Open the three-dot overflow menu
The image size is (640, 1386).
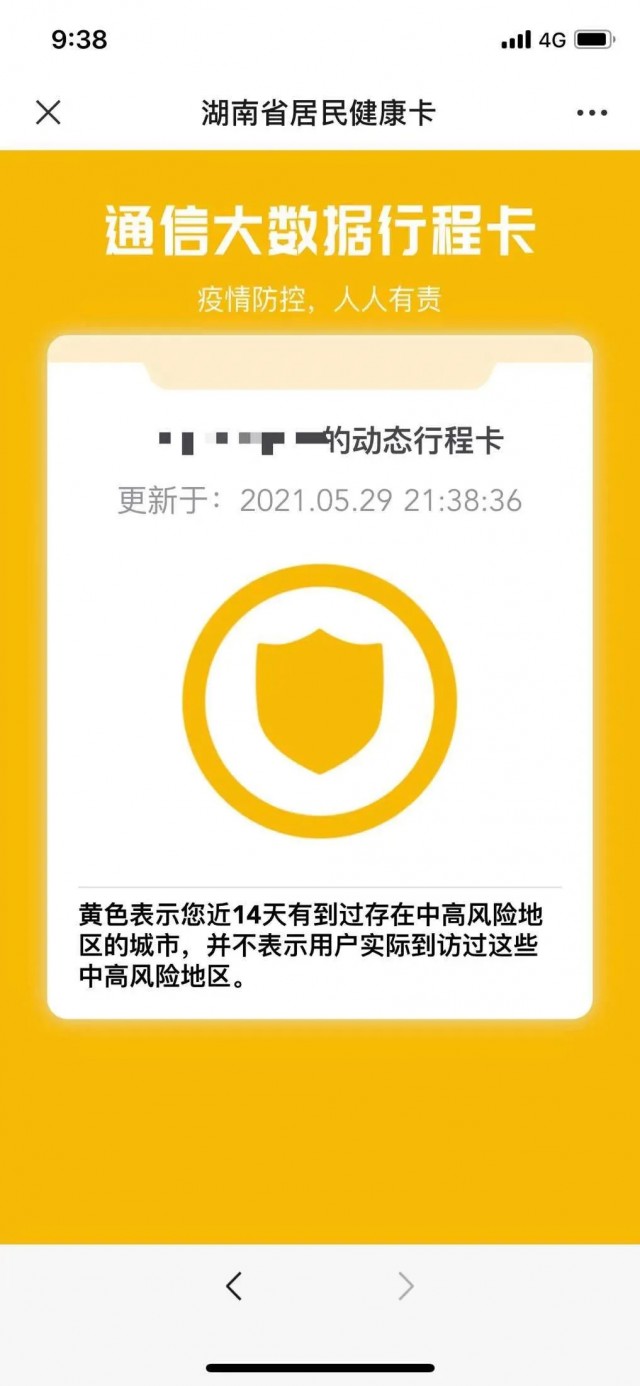(x=592, y=113)
